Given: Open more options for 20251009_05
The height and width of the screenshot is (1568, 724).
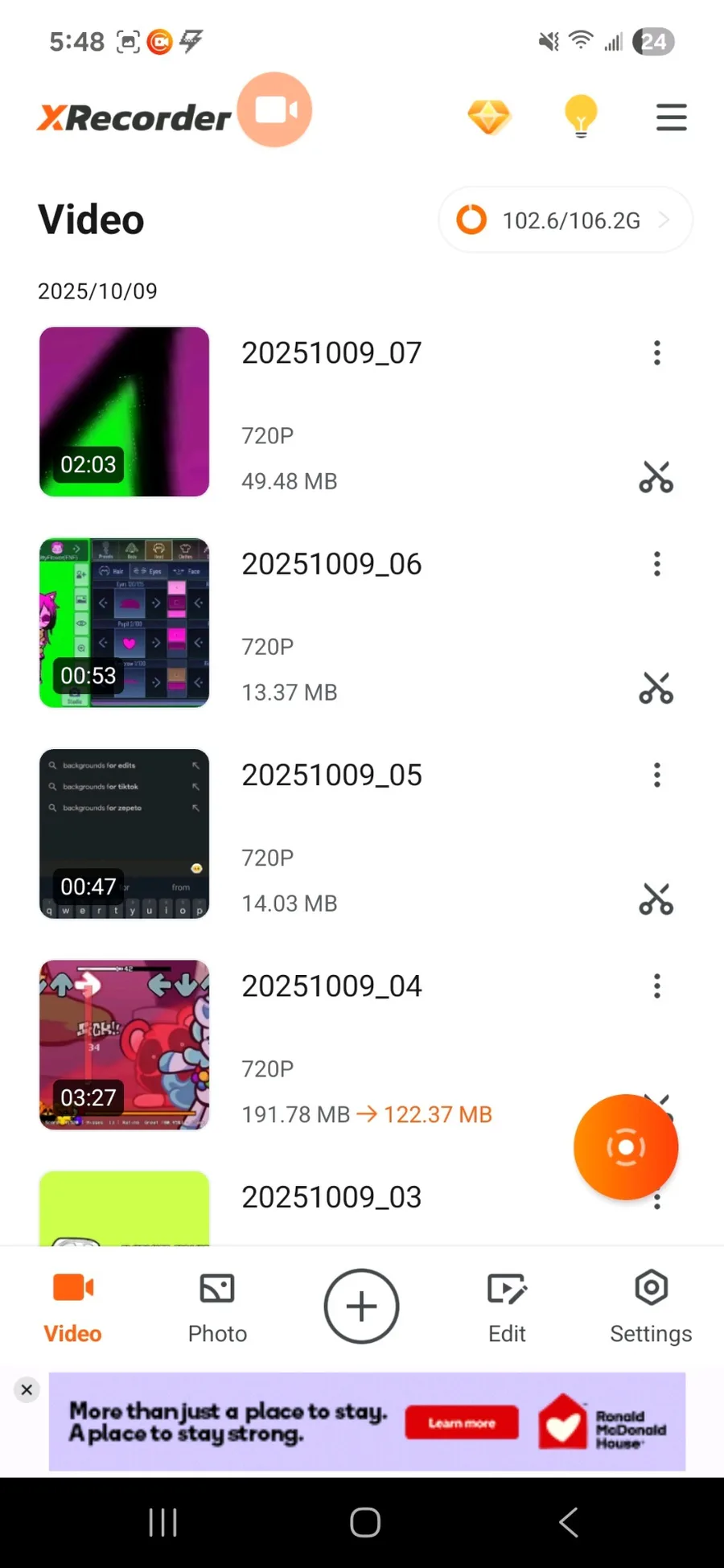Looking at the screenshot, I should pos(657,775).
